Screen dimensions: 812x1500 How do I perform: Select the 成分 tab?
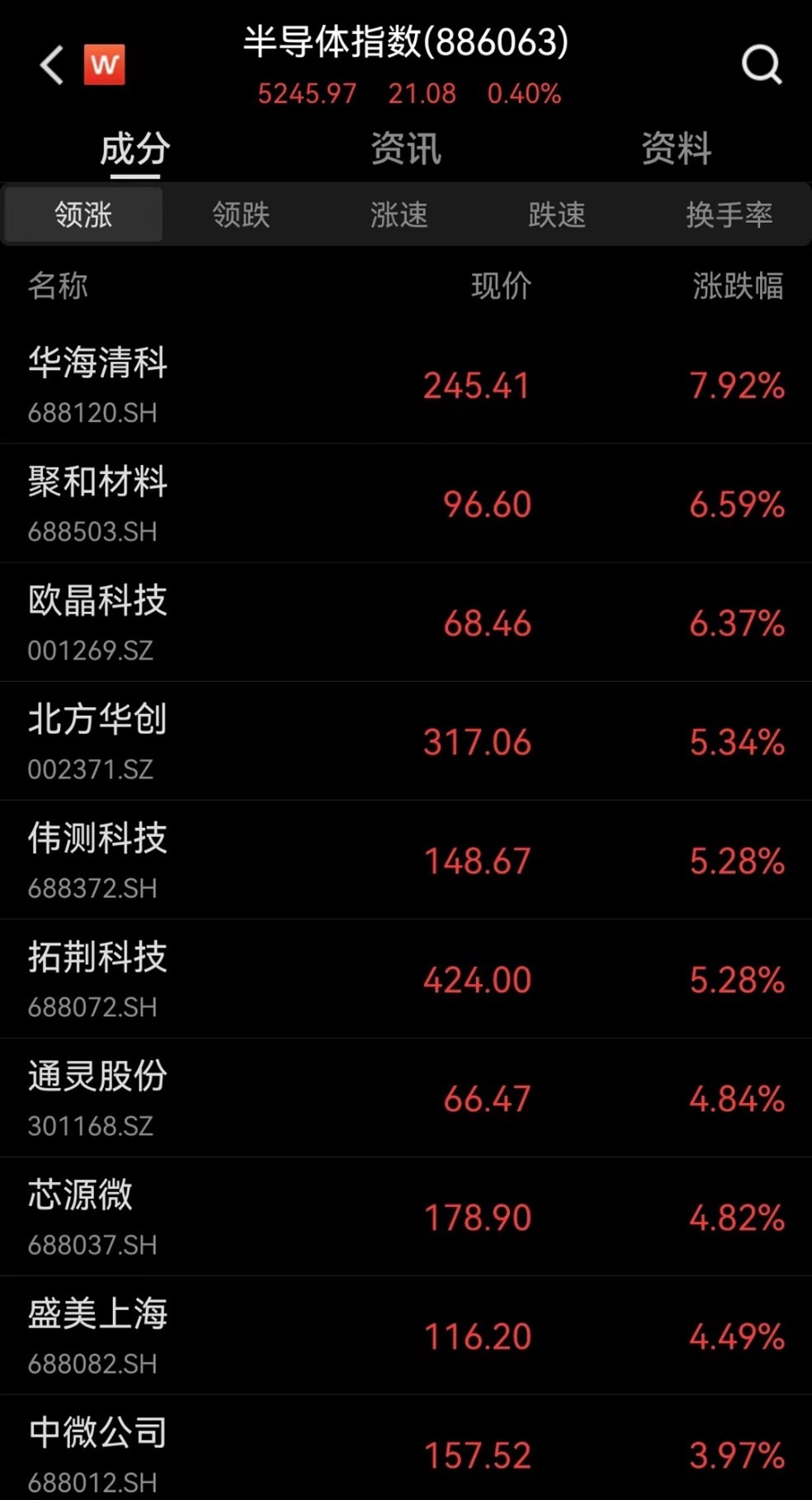135,149
